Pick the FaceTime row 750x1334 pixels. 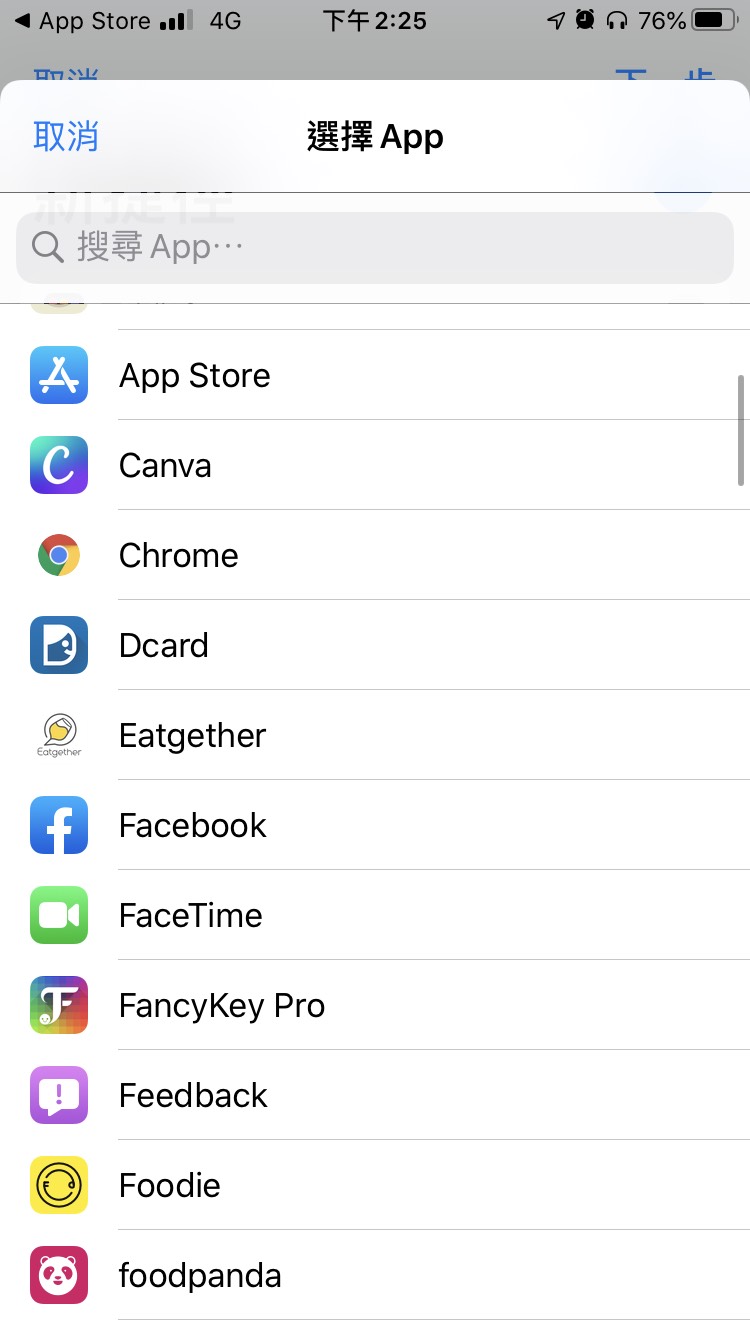375,915
